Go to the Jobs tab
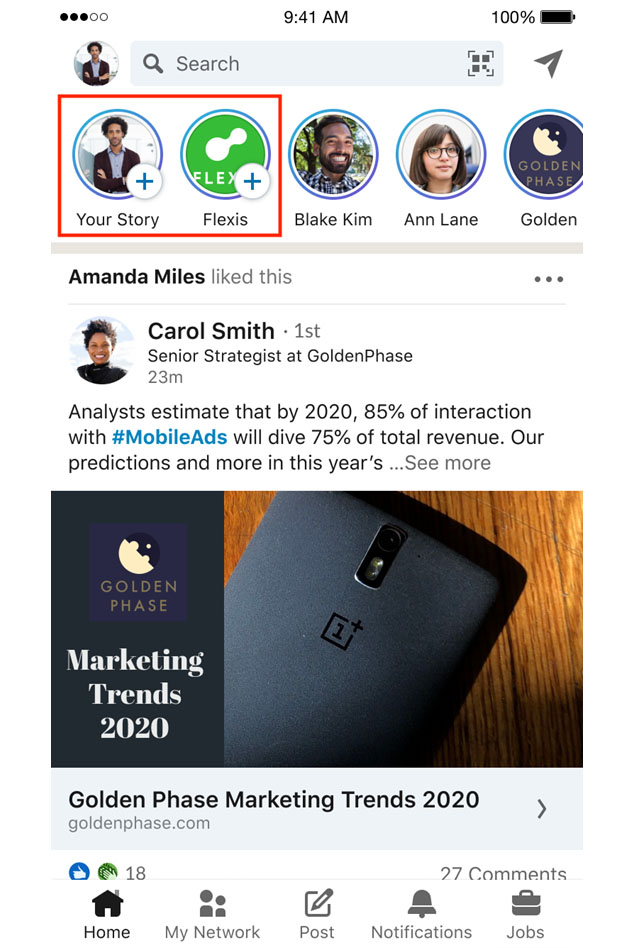 click(x=525, y=914)
